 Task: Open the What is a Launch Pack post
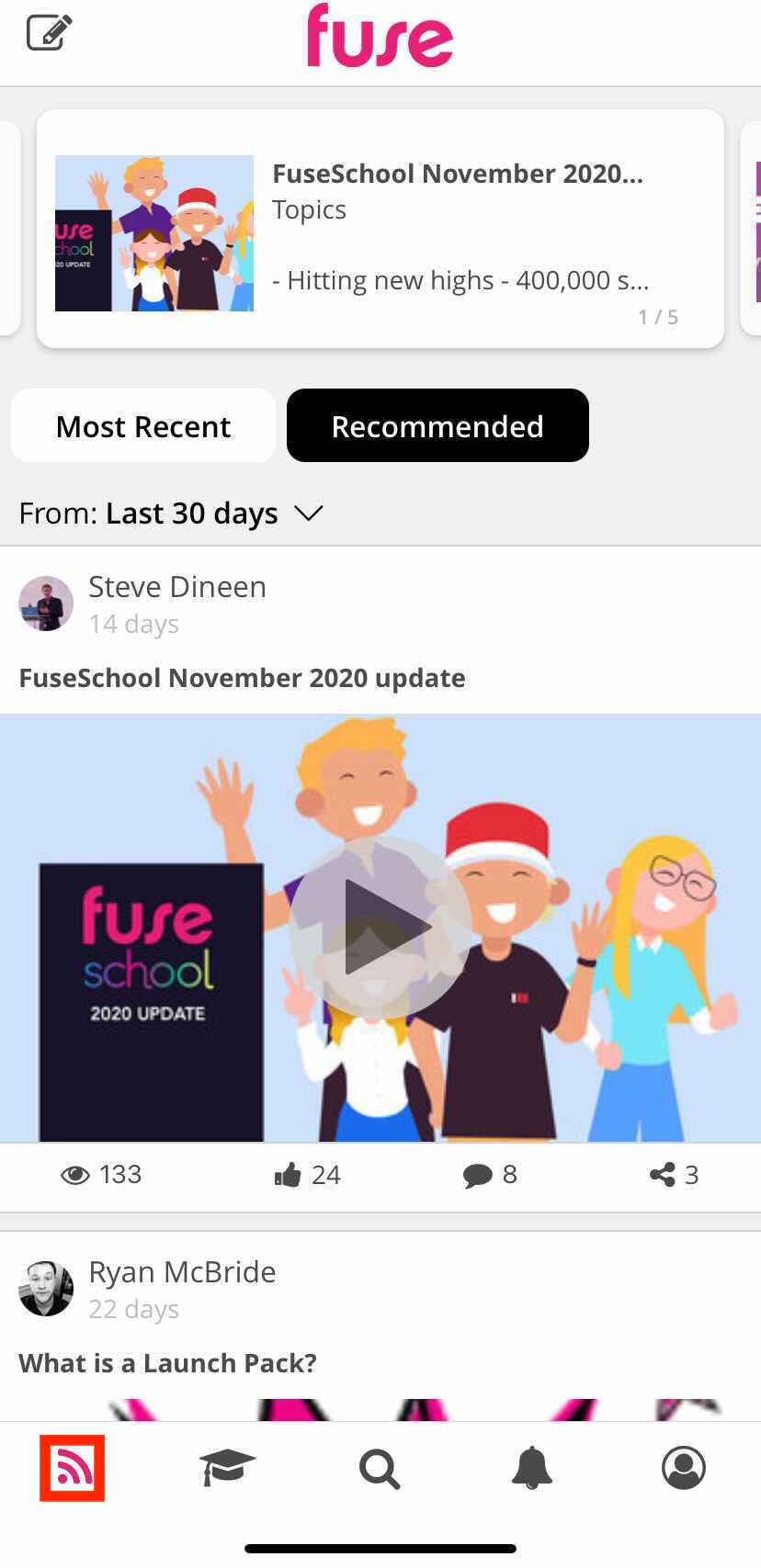click(167, 1363)
